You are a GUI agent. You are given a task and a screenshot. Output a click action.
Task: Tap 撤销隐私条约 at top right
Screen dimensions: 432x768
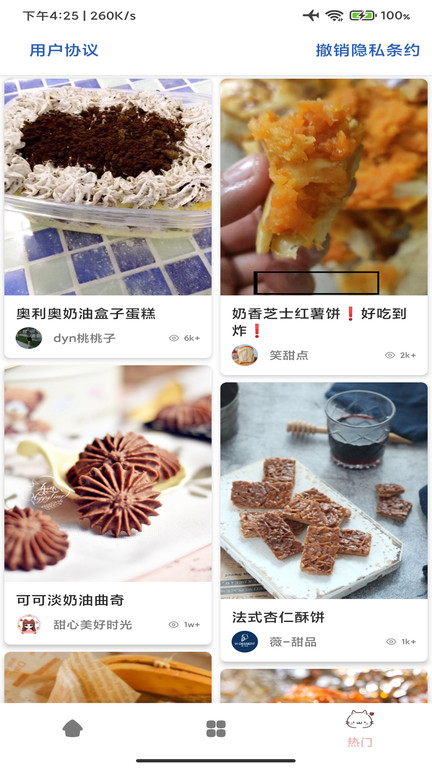pos(367,50)
